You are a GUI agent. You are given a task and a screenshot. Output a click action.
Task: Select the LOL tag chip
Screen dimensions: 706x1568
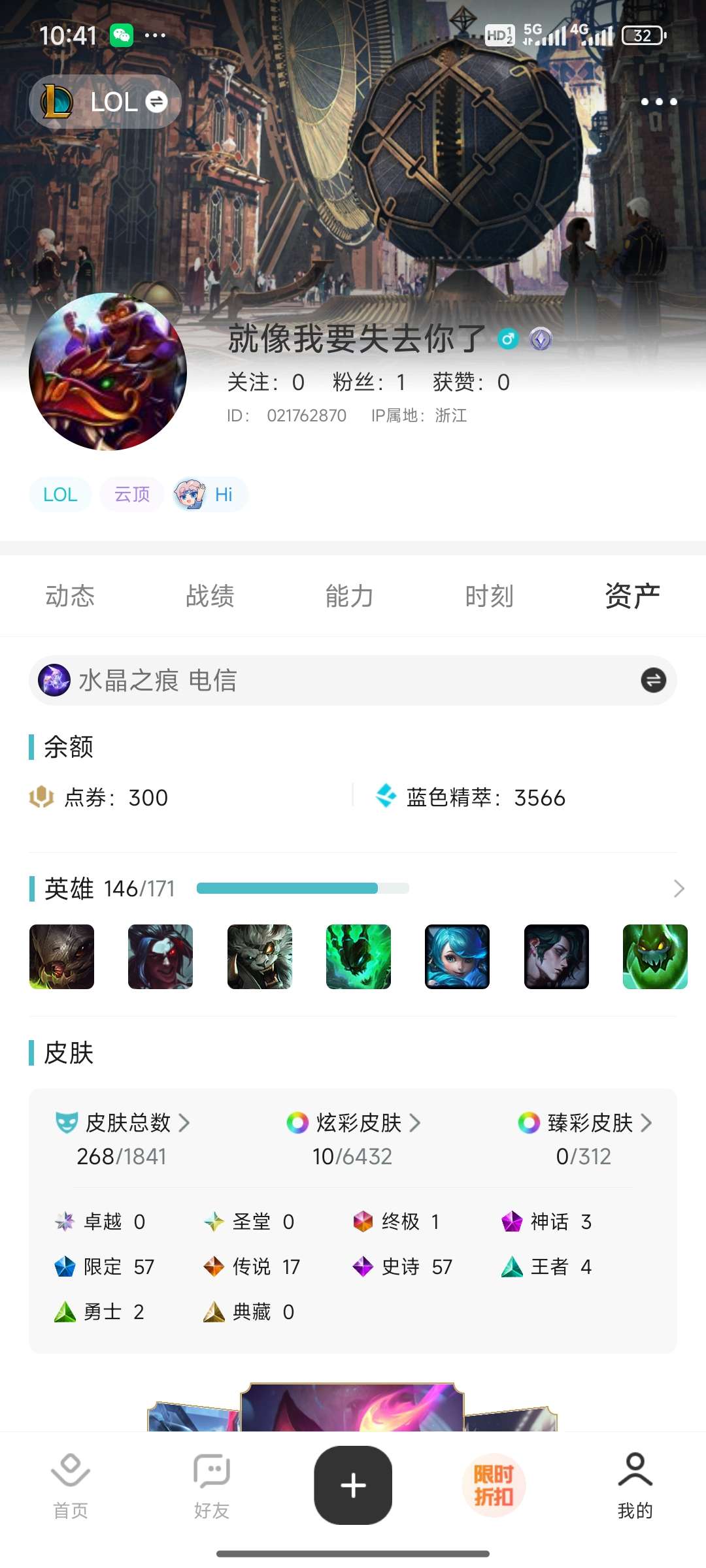point(60,495)
